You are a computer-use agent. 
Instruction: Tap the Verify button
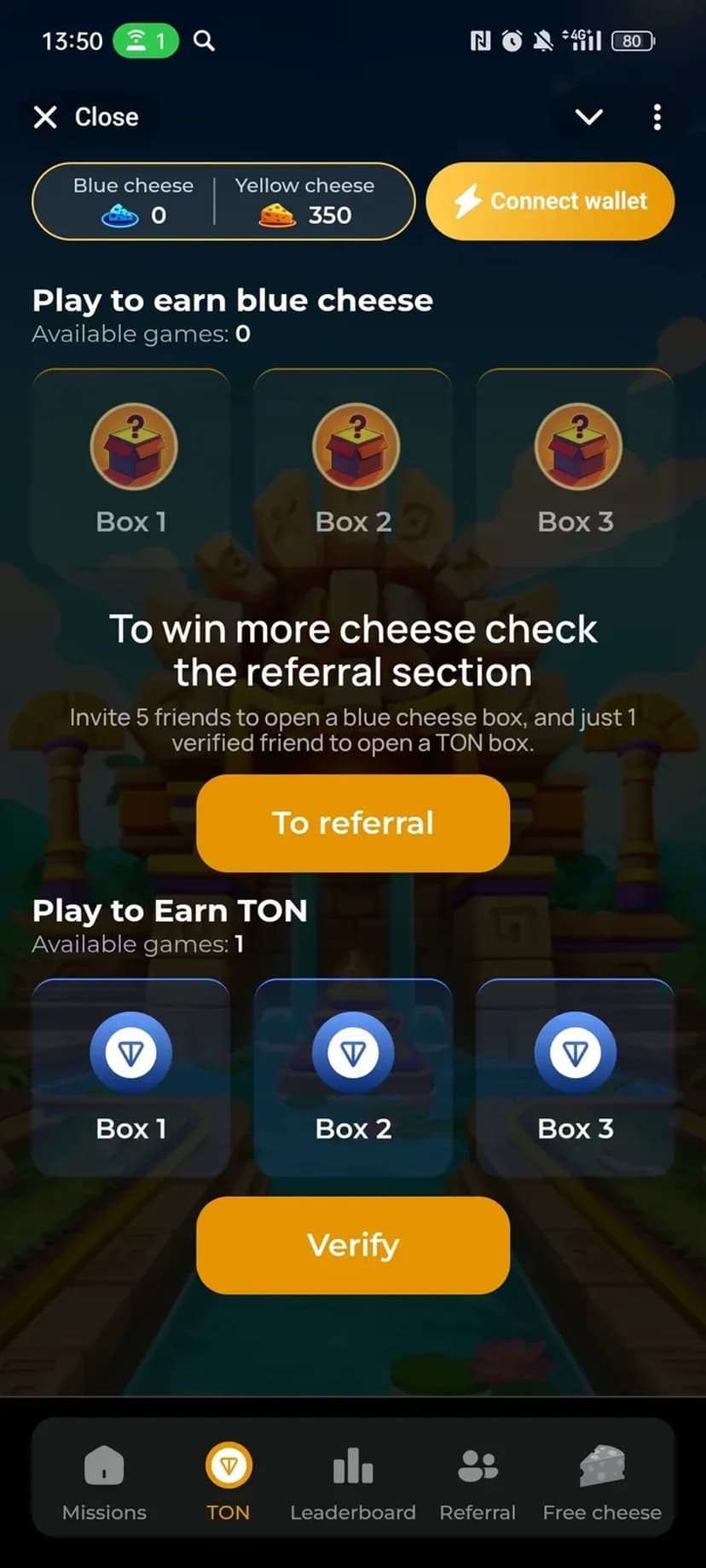click(353, 1245)
